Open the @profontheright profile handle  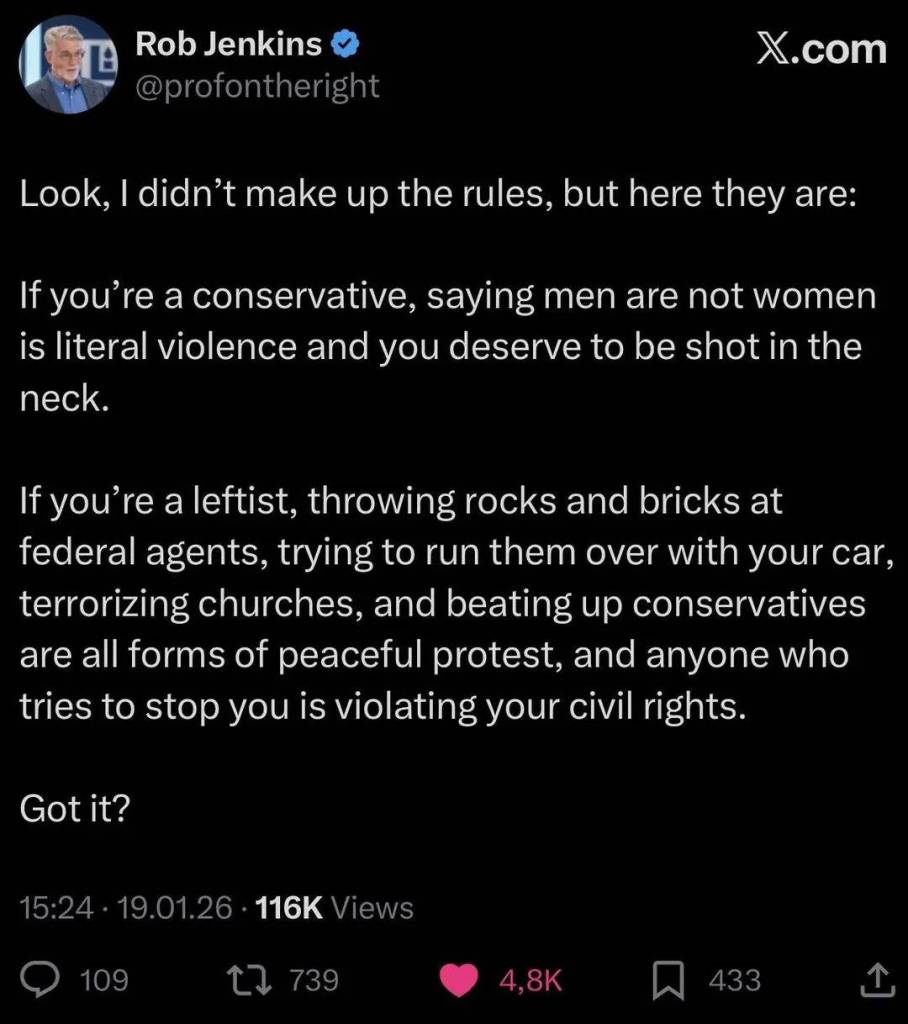pyautogui.click(x=257, y=86)
